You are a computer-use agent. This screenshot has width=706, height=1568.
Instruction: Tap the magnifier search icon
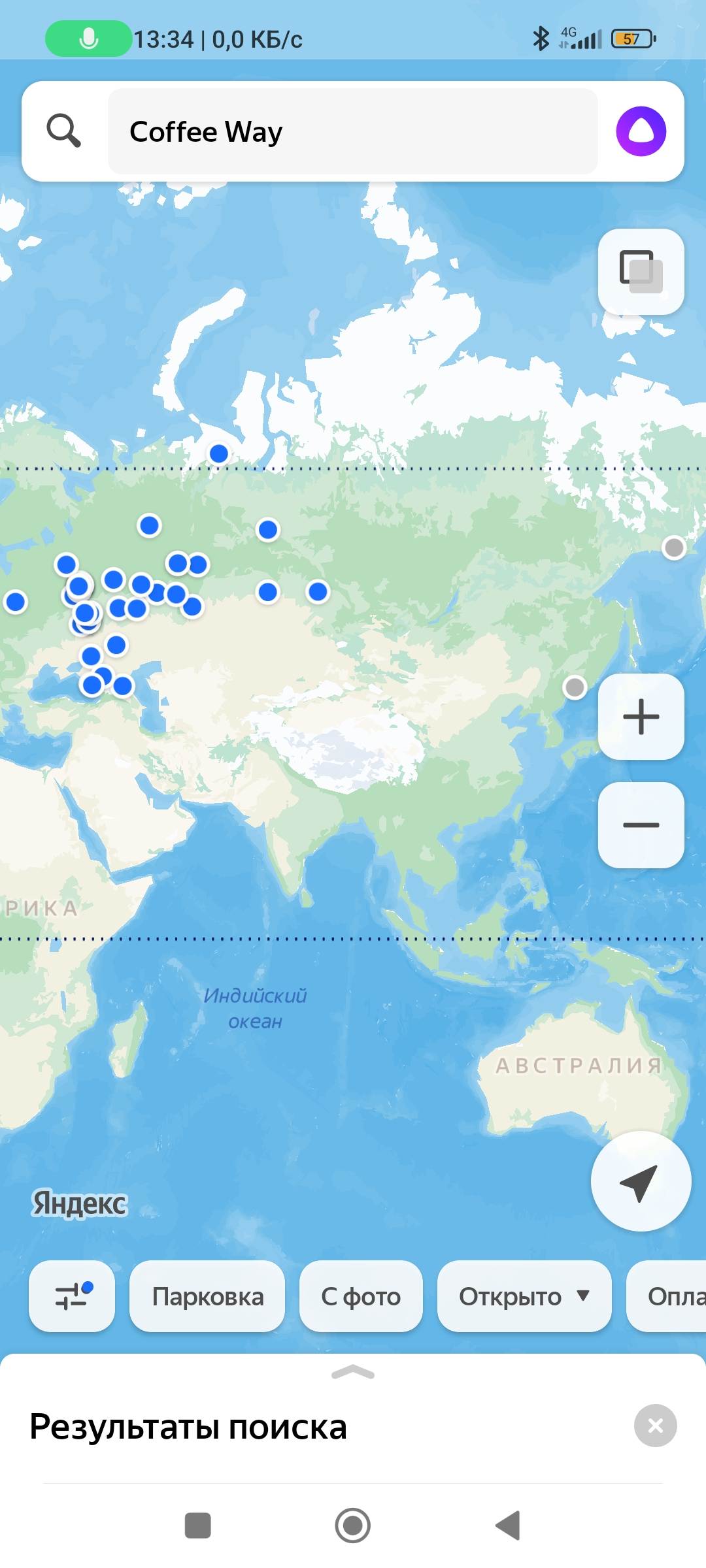coord(64,130)
